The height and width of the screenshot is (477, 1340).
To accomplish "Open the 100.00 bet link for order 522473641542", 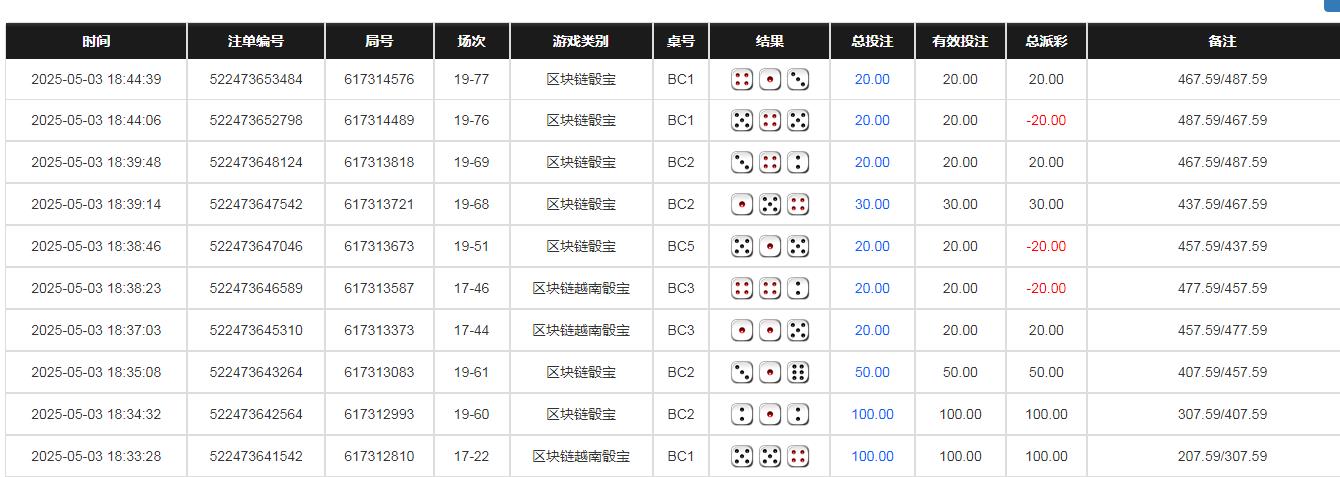I will tap(872, 456).
